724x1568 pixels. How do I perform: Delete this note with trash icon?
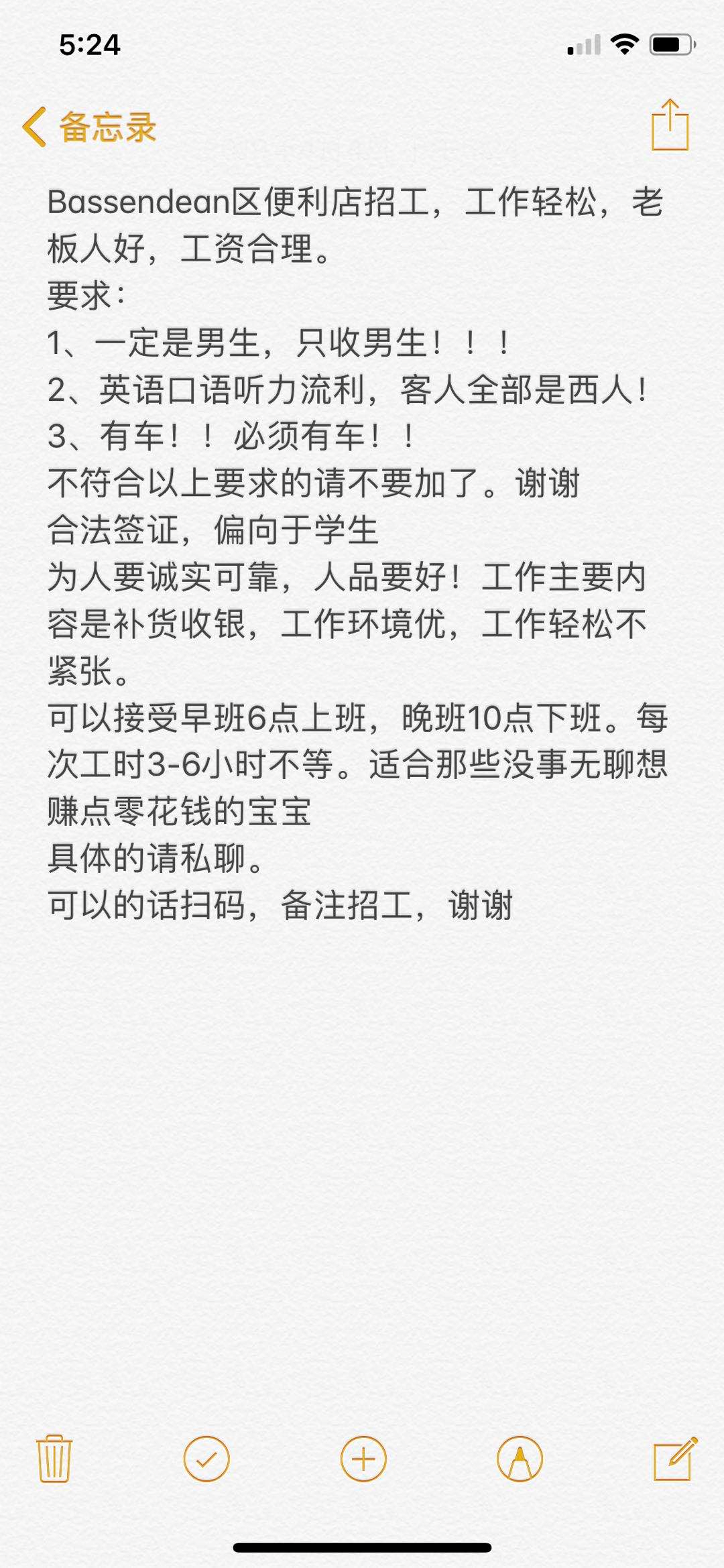click(x=54, y=1458)
